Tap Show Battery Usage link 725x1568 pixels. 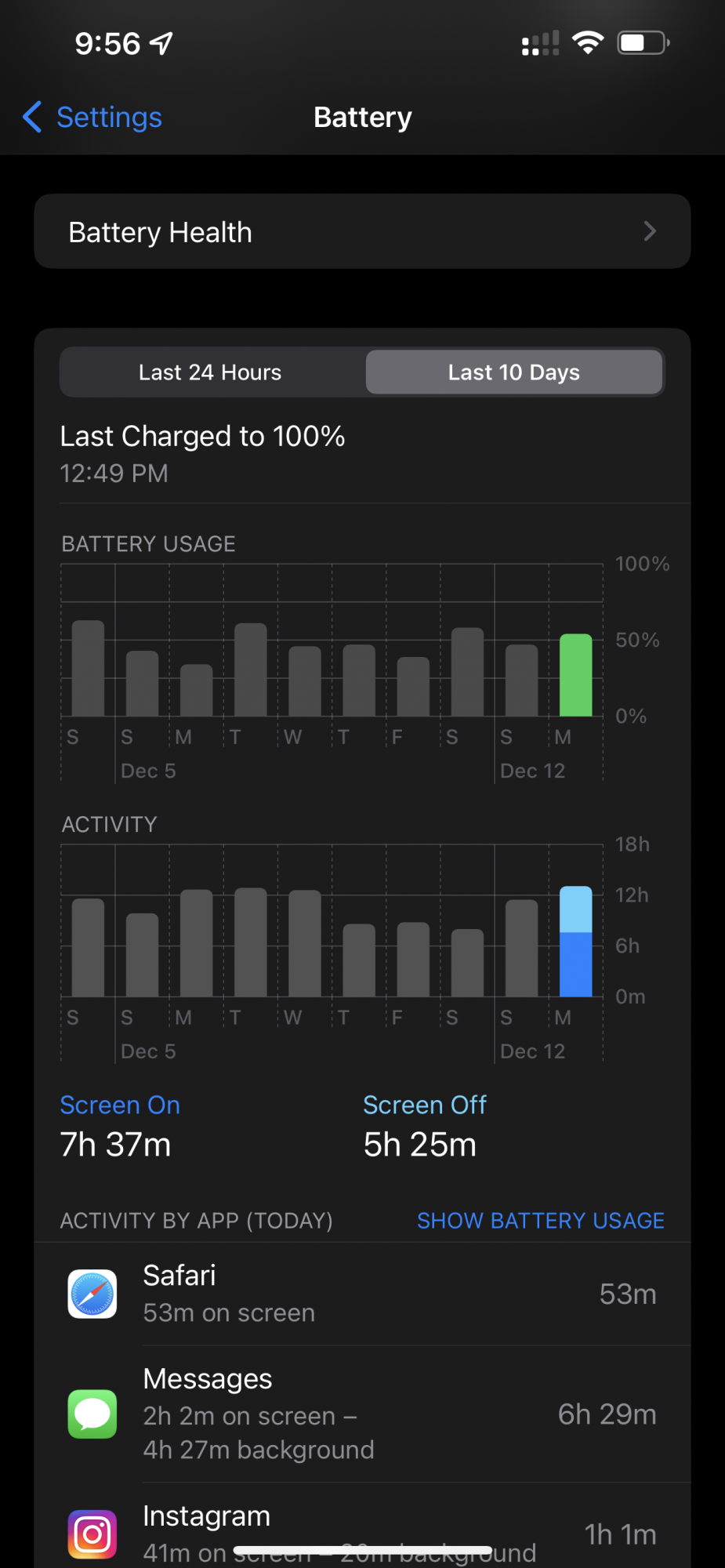(540, 1221)
